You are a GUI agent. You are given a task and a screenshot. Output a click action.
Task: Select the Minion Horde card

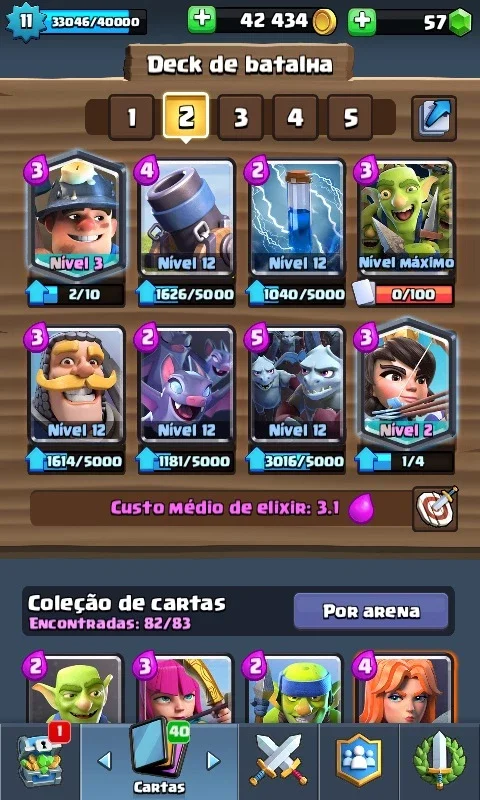[x=297, y=385]
